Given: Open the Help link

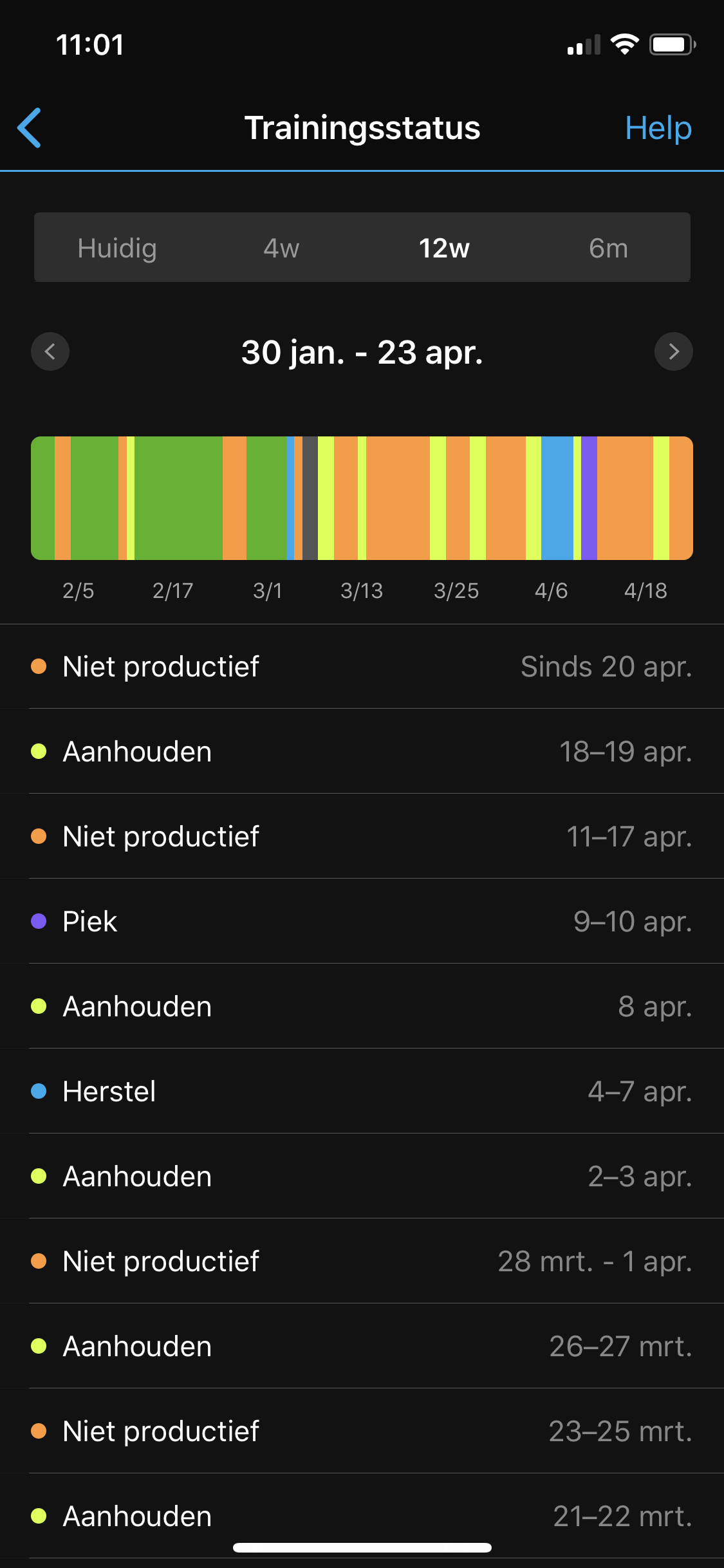Looking at the screenshot, I should (658, 128).
